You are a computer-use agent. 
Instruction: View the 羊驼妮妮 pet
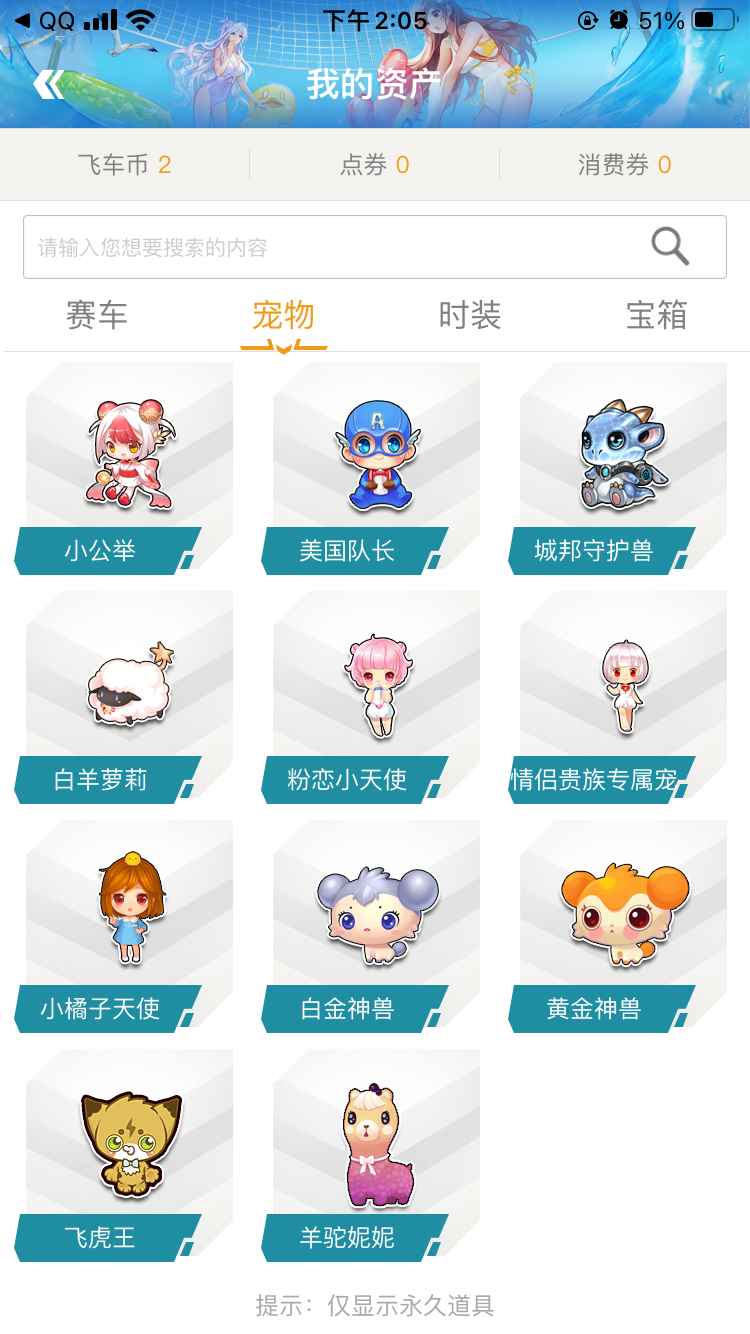tap(376, 1155)
